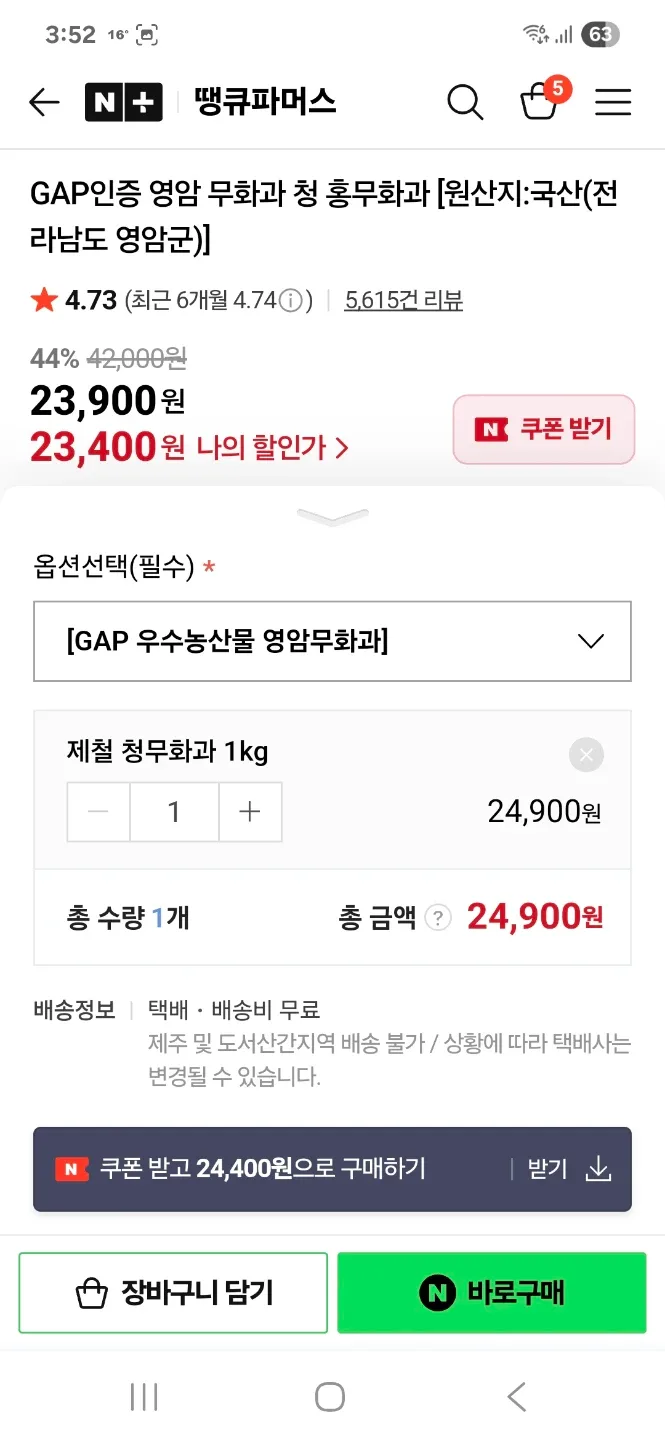The height and width of the screenshot is (1440, 665).
Task: Remove the 제철 청무화과 1kg option
Action: 586,755
